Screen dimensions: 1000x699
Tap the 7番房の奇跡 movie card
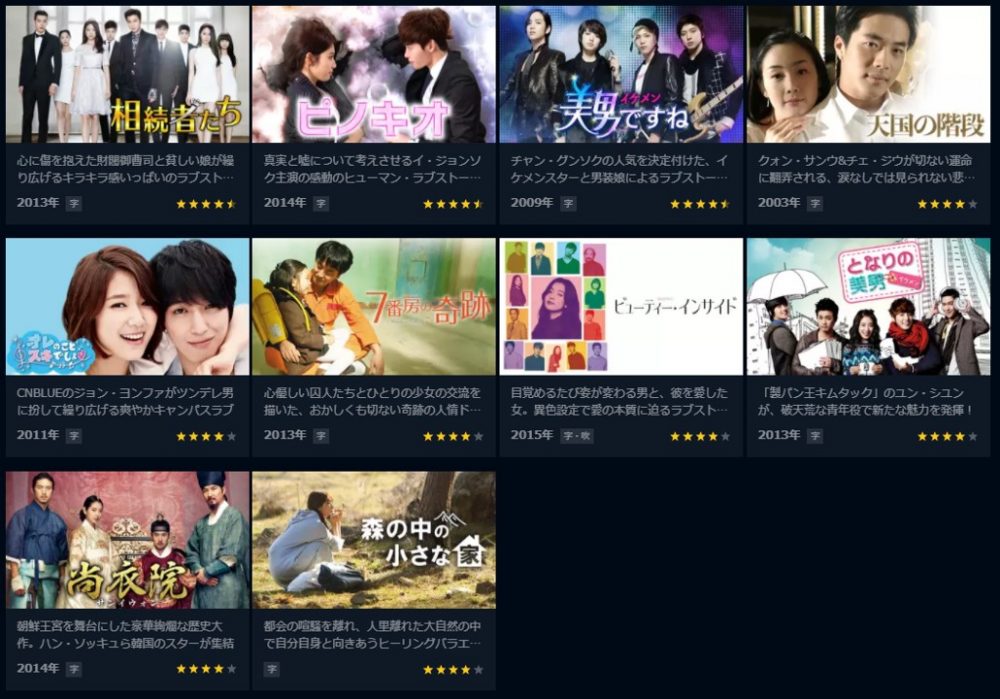pyautogui.click(x=374, y=307)
